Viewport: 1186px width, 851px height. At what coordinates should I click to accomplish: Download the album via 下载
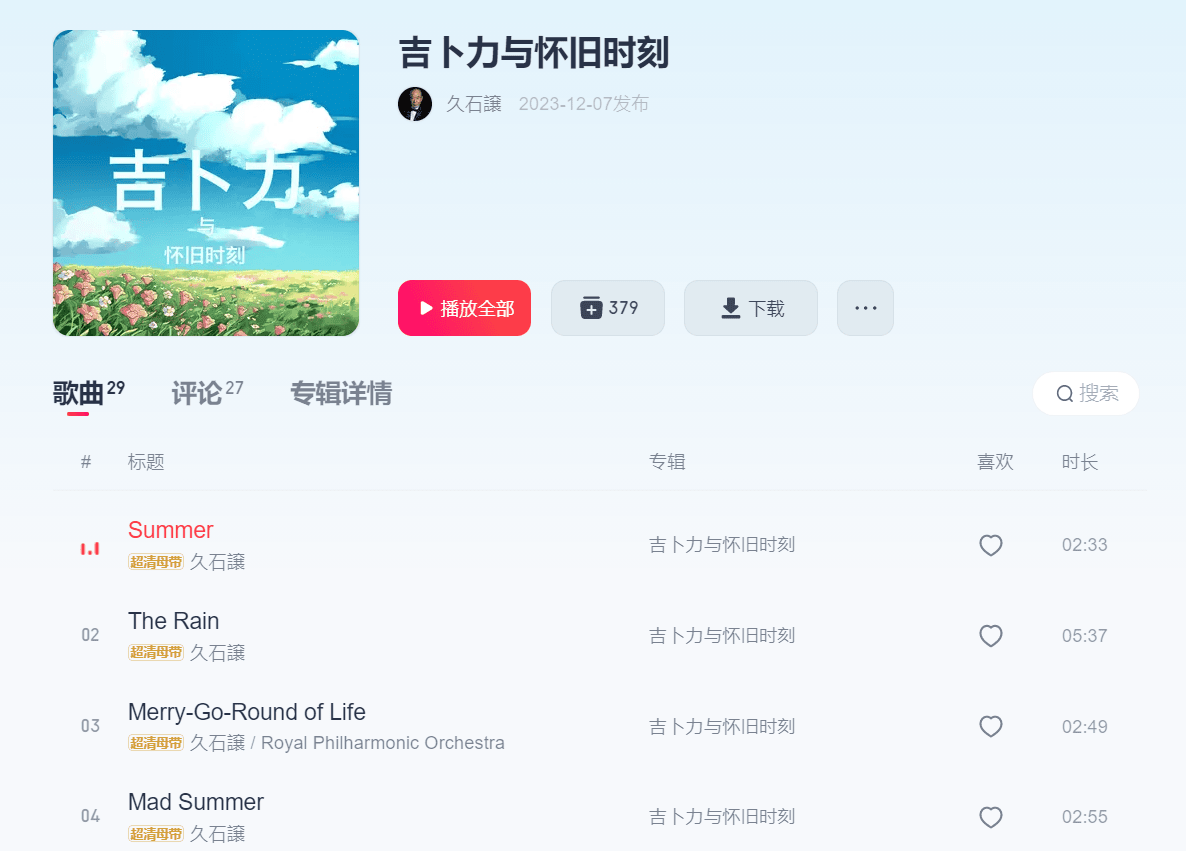coord(751,308)
